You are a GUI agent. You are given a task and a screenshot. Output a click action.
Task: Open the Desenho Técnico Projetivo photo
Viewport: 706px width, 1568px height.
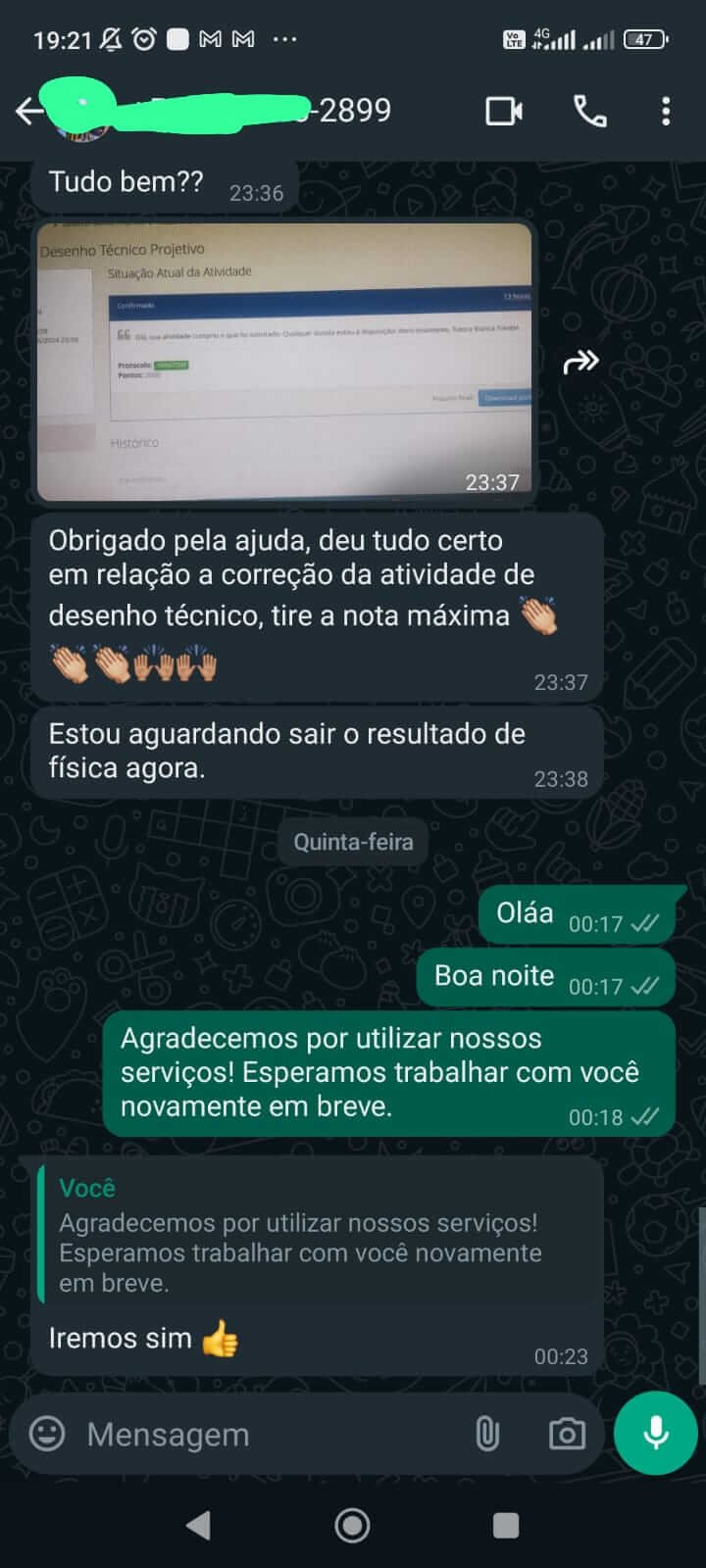[x=284, y=362]
